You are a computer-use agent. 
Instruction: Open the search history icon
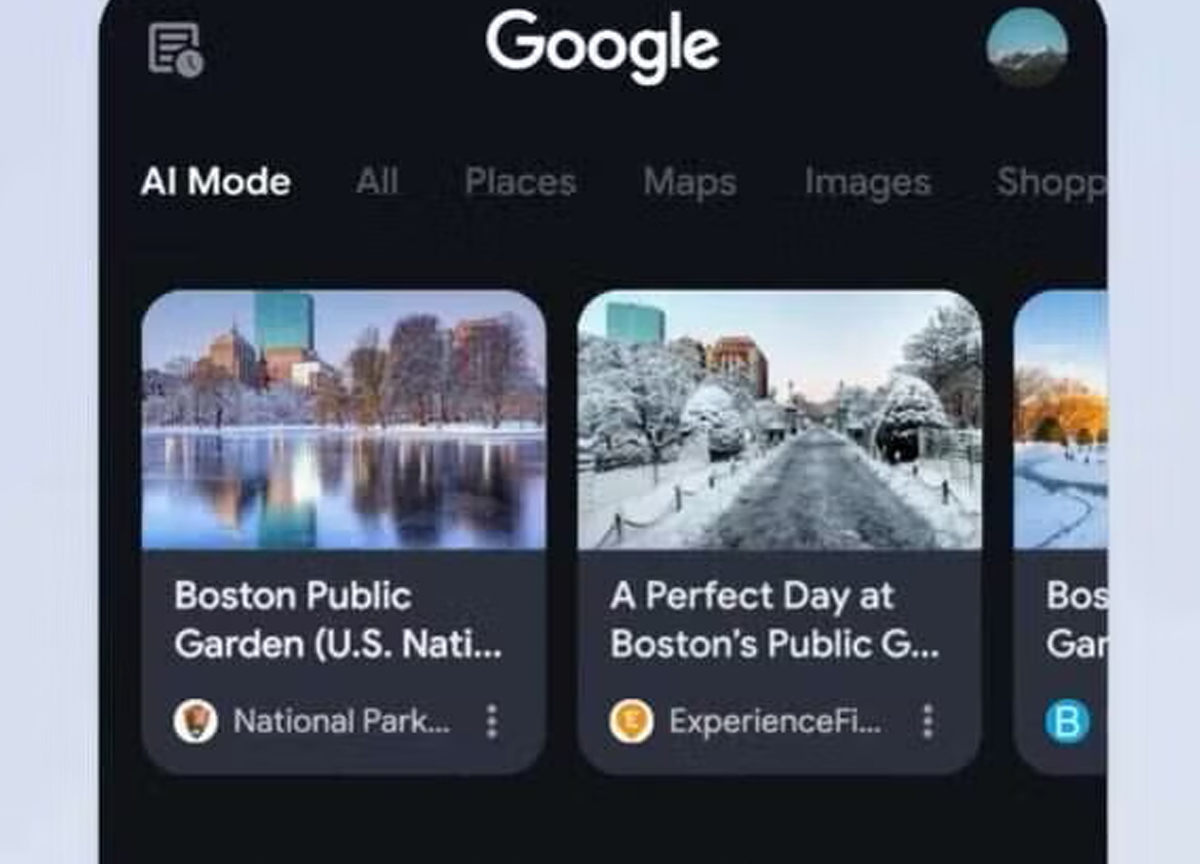tap(176, 49)
